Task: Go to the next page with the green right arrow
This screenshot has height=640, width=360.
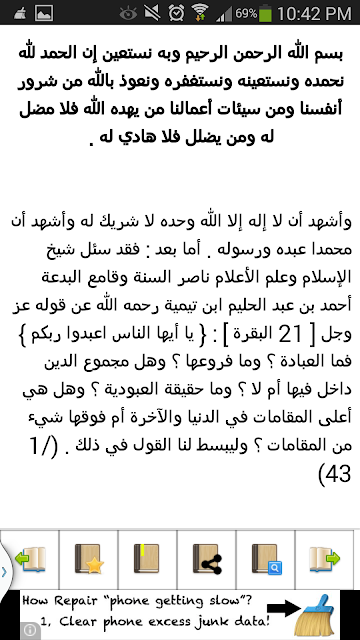Action: pyautogui.click(x=327, y=560)
